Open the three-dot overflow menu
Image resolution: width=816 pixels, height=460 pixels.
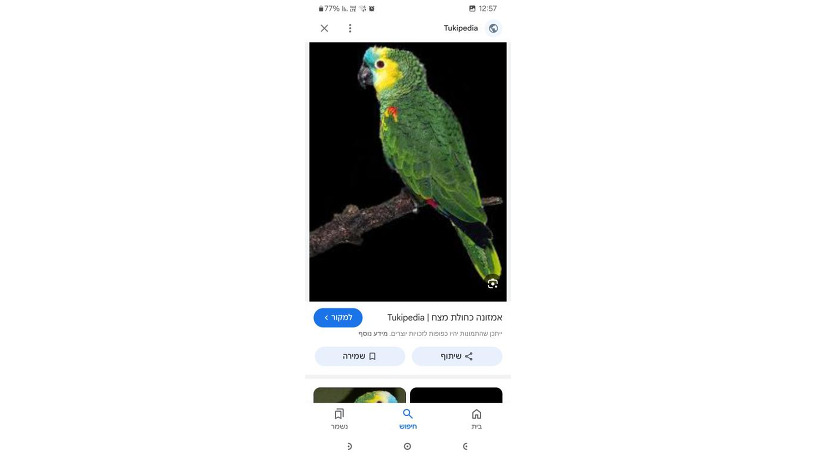(x=350, y=28)
